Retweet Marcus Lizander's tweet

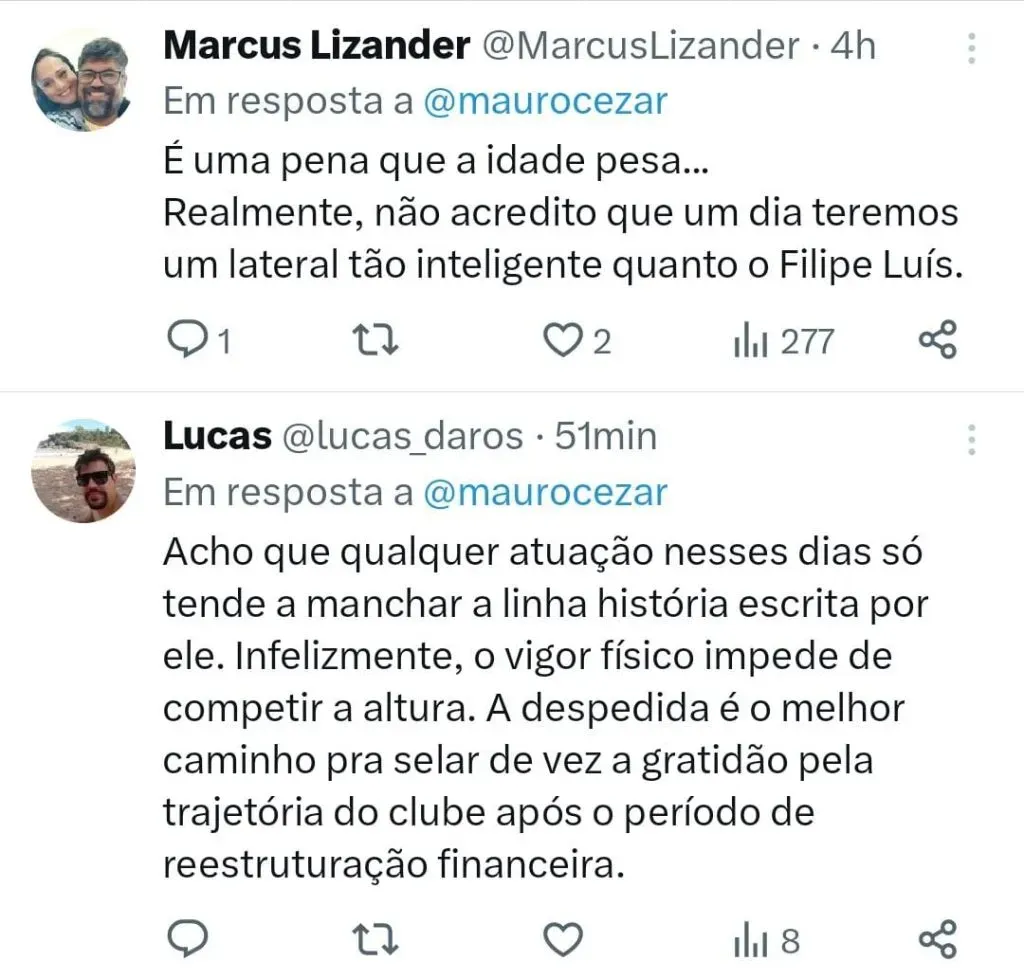click(x=379, y=342)
